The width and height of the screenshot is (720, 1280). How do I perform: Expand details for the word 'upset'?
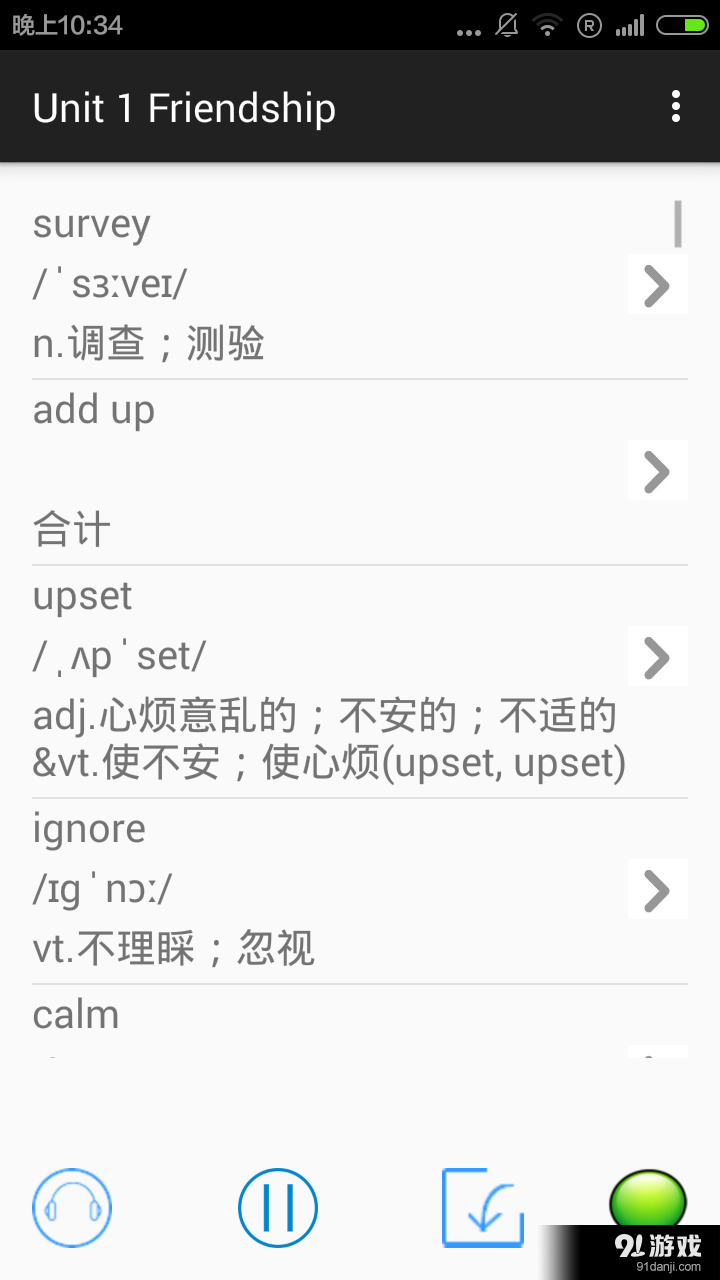tap(657, 657)
